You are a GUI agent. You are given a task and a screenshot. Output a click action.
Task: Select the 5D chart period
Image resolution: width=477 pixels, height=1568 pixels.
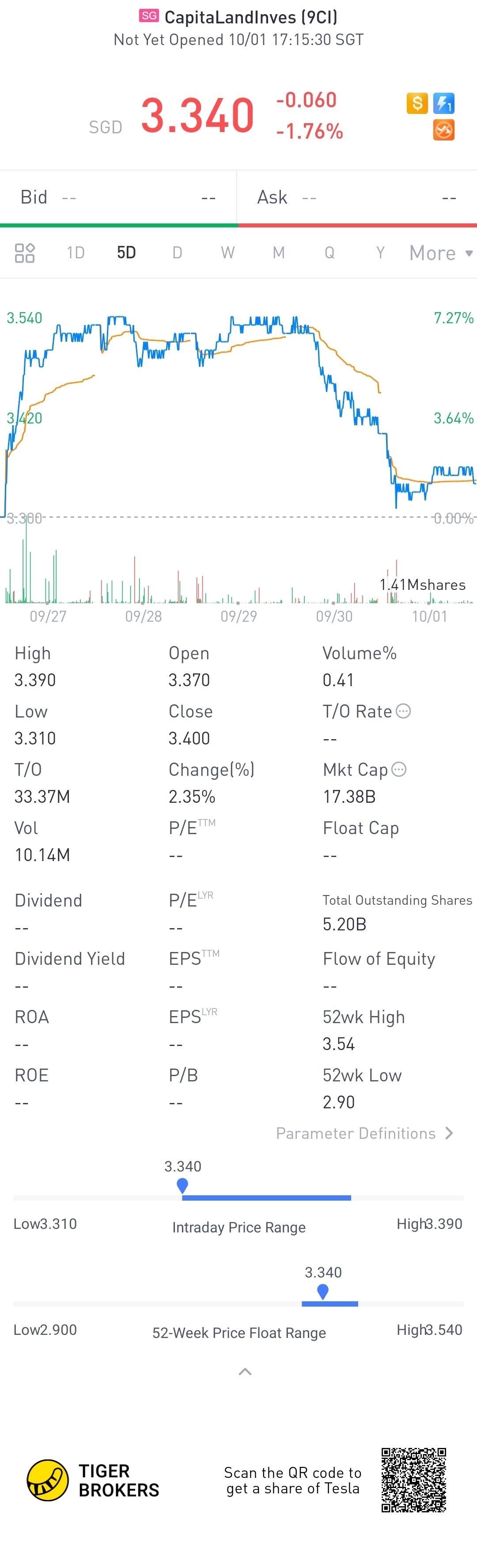[x=126, y=253]
